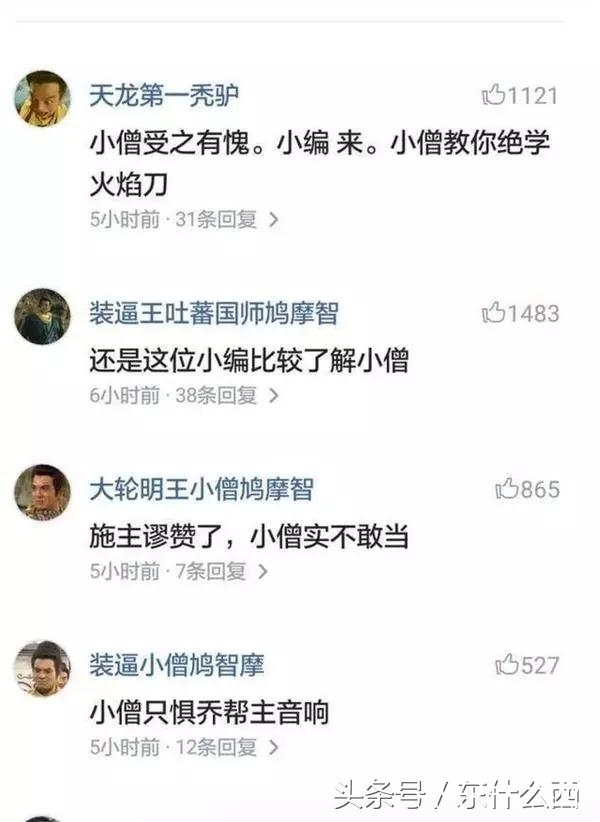The width and height of the screenshot is (600, 822).
Task: View 大轮明王小僧鸠摩智's avatar profile
Action: [x=42, y=491]
